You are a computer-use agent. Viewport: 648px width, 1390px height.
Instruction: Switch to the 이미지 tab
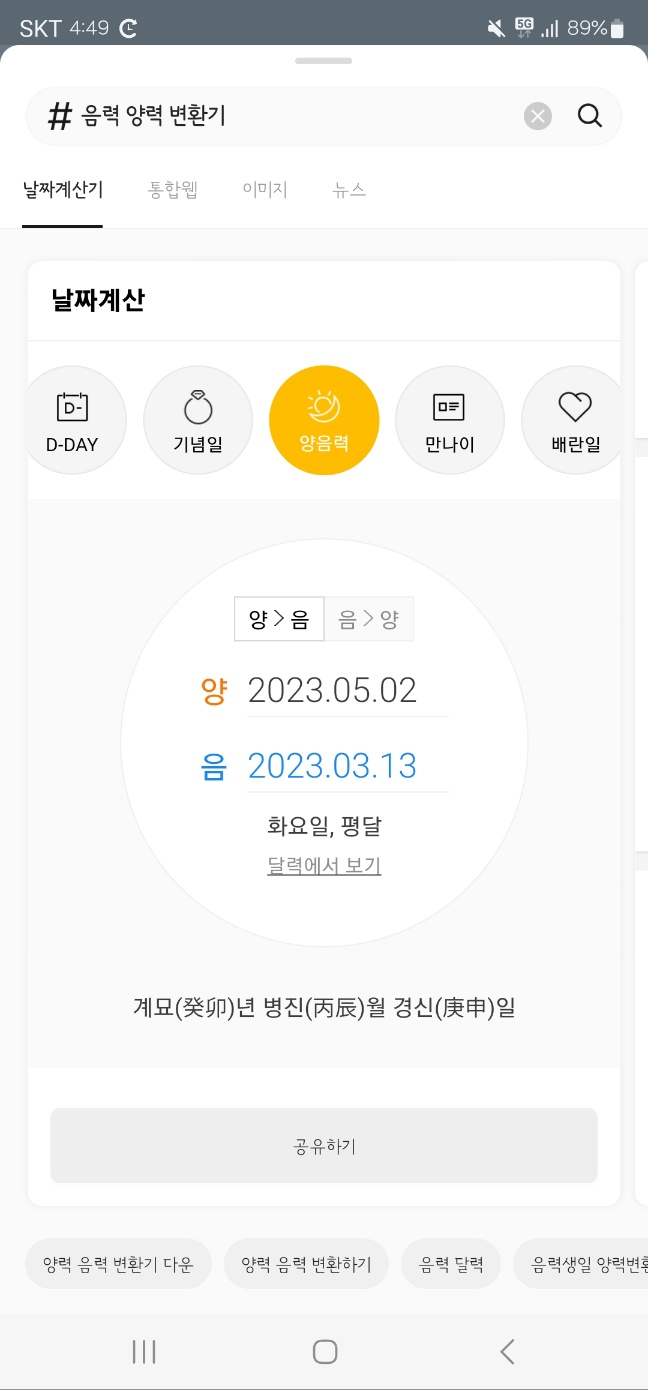point(265,190)
